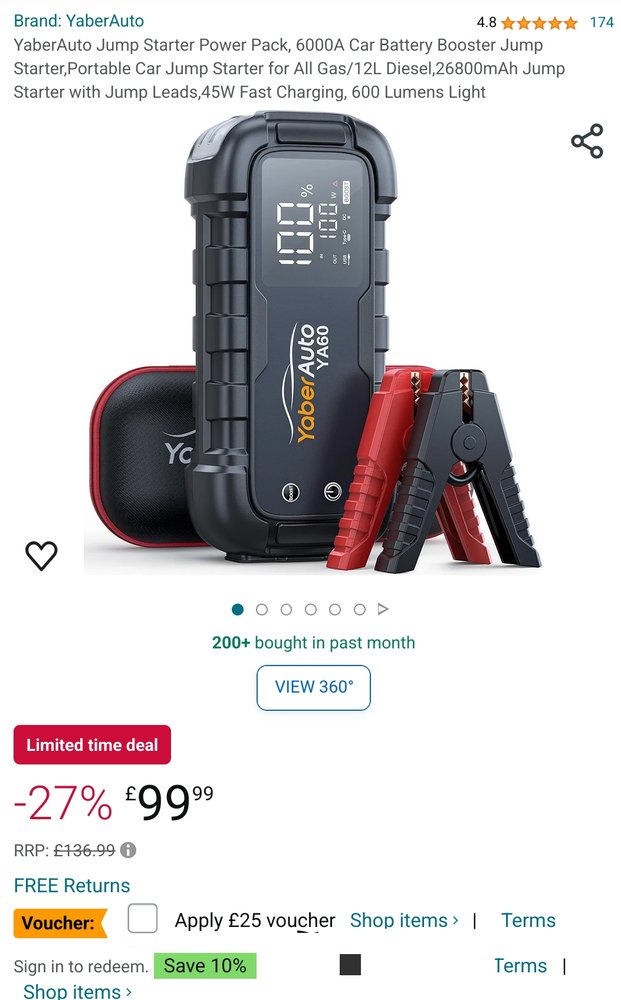This screenshot has width=621, height=1000.
Task: Open the VIEW 360° viewer
Action: [x=313, y=687]
